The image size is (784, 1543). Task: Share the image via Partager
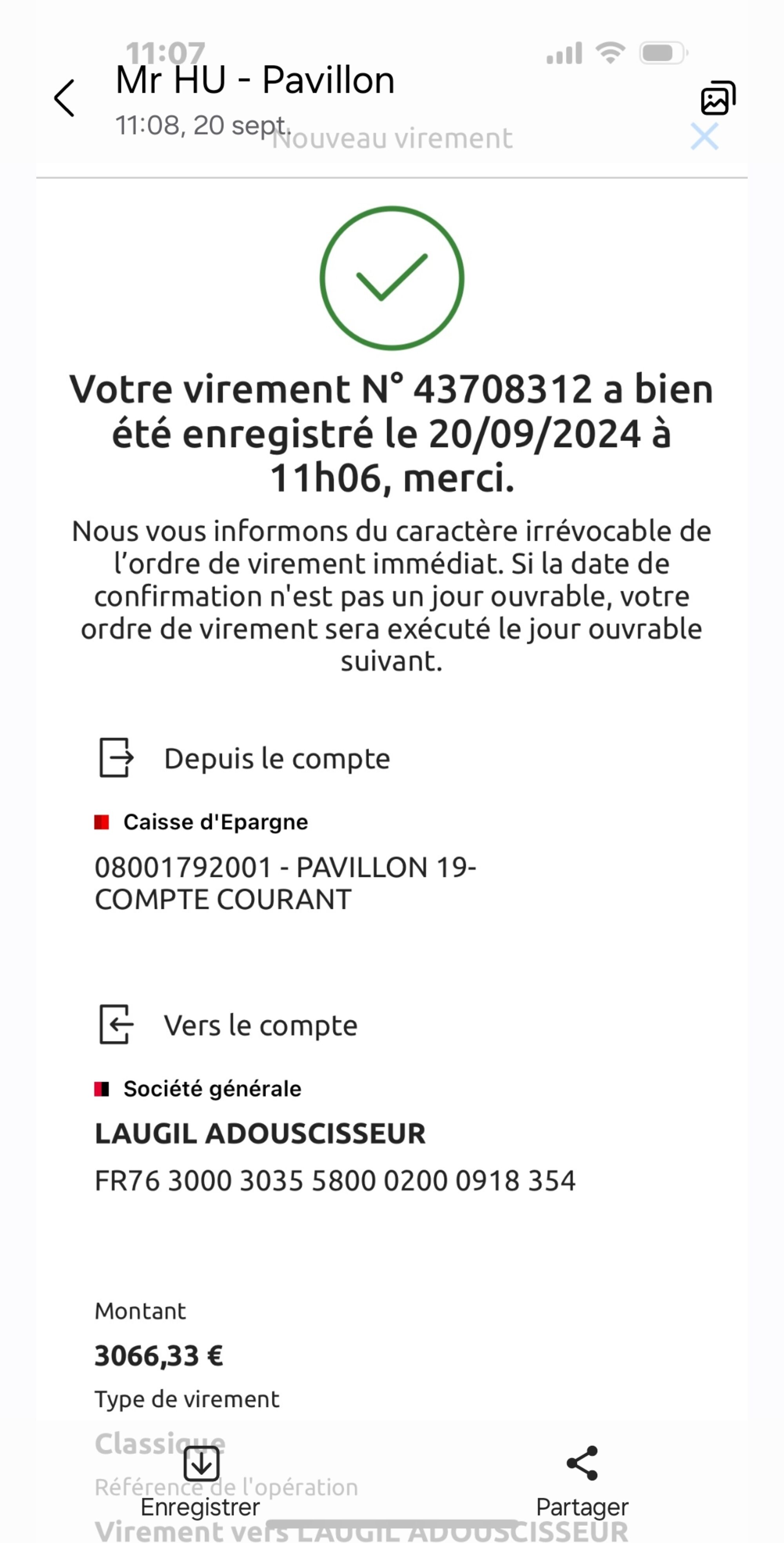pos(582,1479)
